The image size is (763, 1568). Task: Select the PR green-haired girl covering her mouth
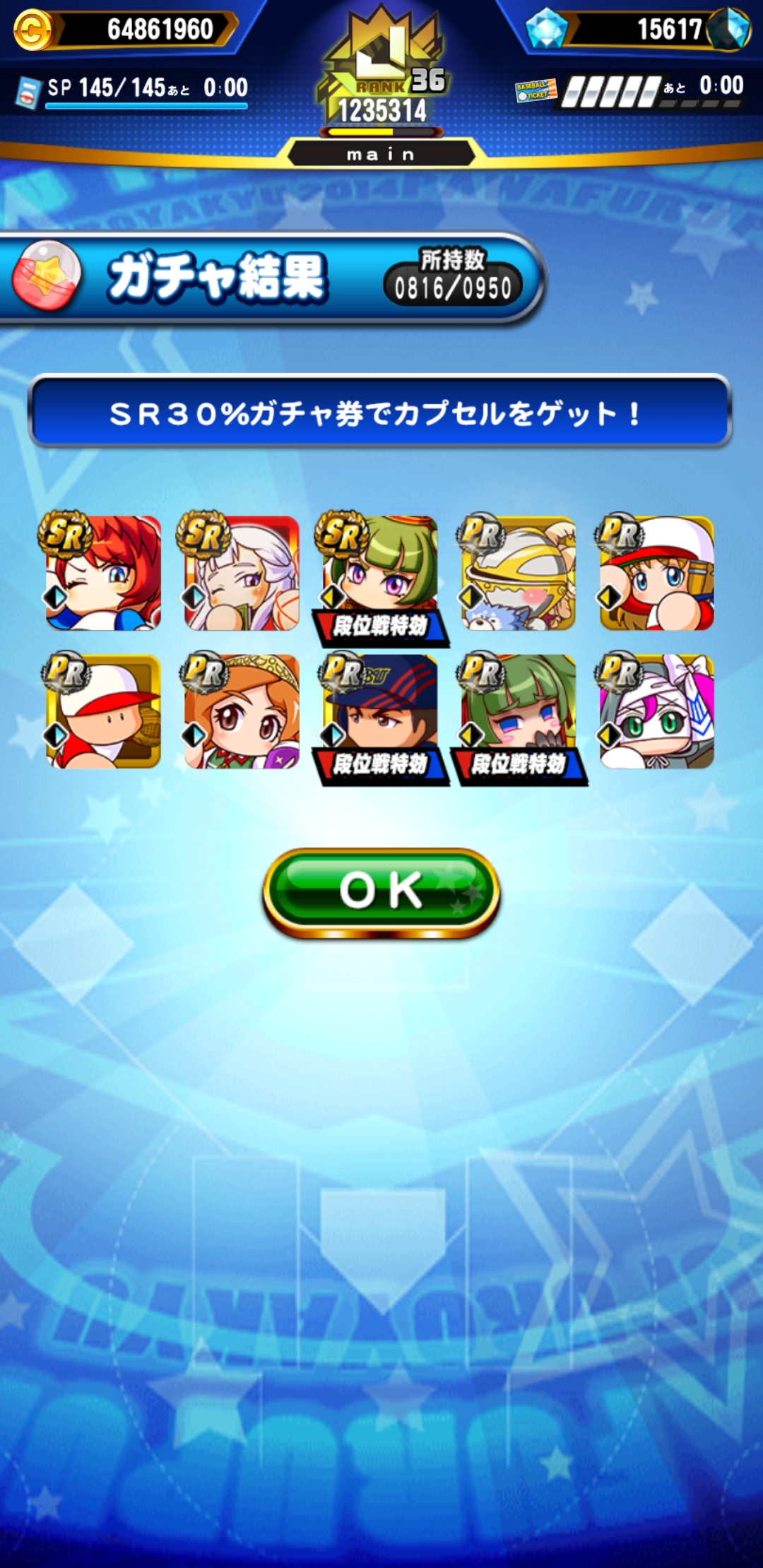(519, 712)
